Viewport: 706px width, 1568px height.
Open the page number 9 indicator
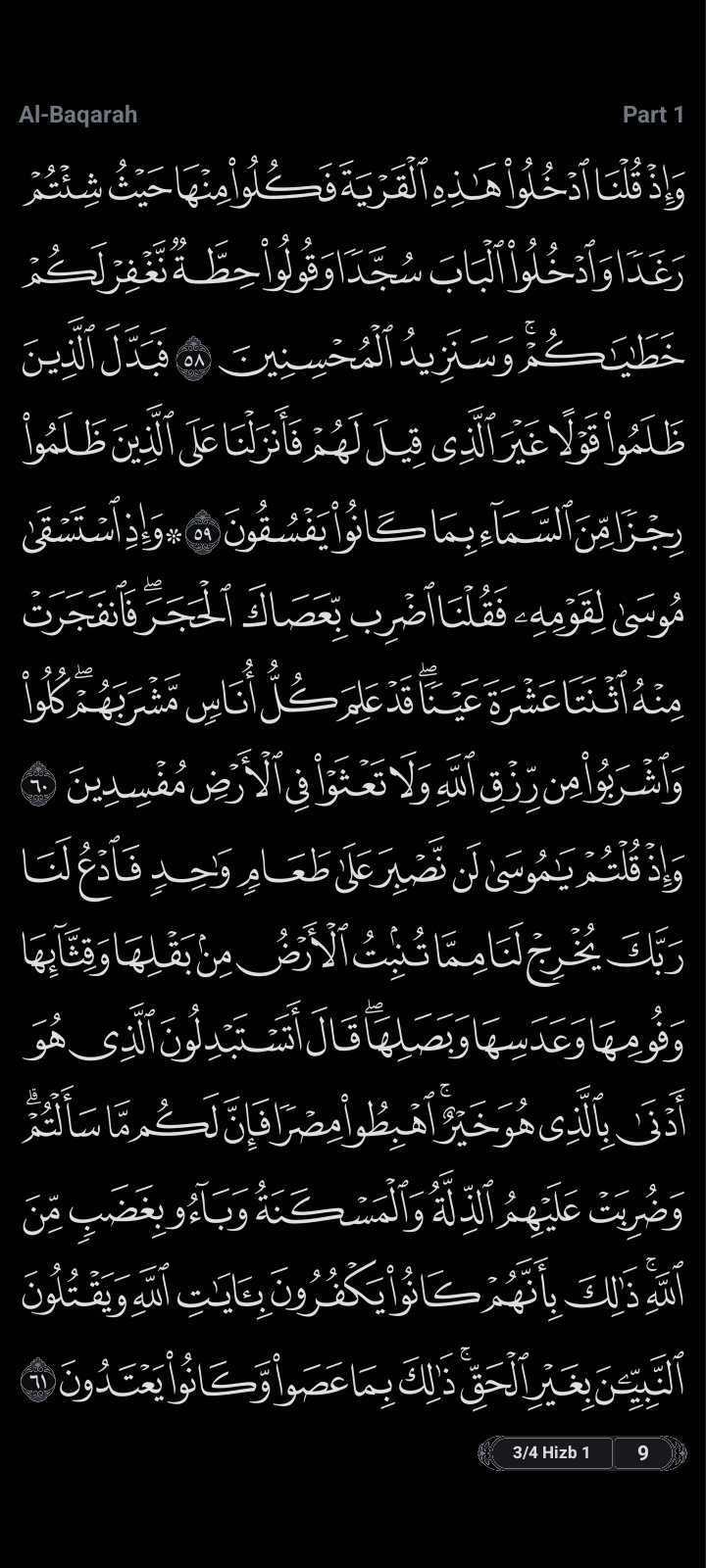point(643,1452)
